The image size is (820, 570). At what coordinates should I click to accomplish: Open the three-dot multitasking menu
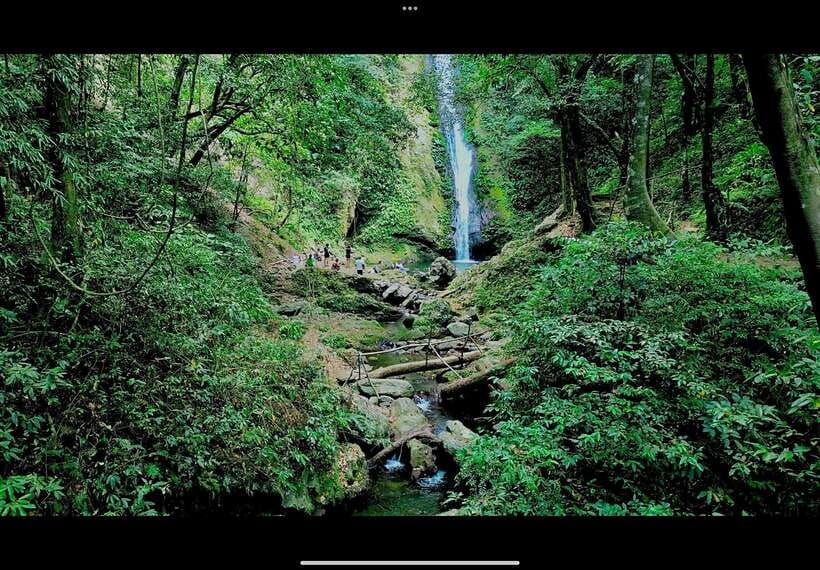pos(410,8)
